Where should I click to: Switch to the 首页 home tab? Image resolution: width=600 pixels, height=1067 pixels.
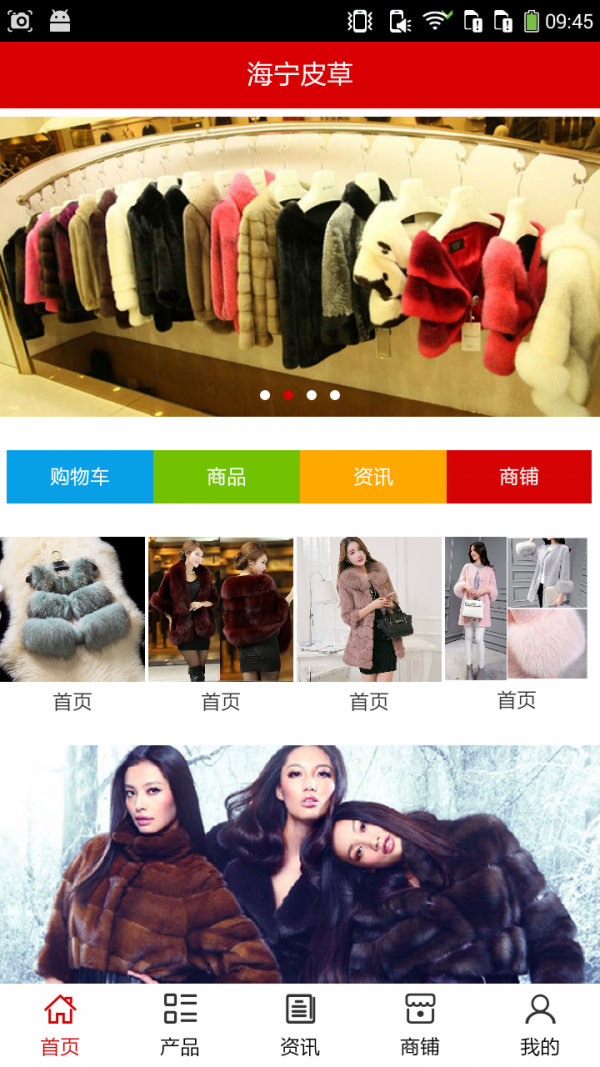60,1024
